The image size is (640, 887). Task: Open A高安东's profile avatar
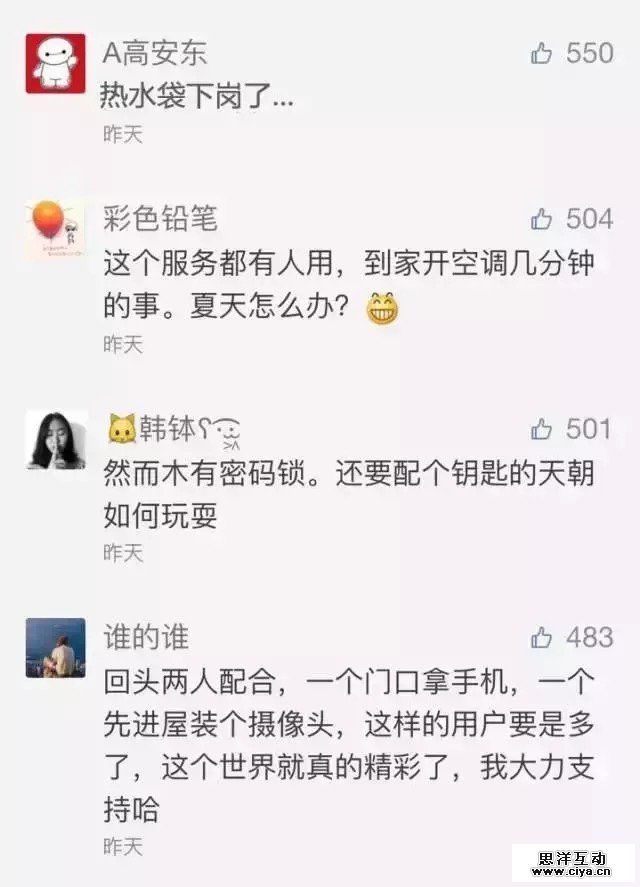pos(55,63)
